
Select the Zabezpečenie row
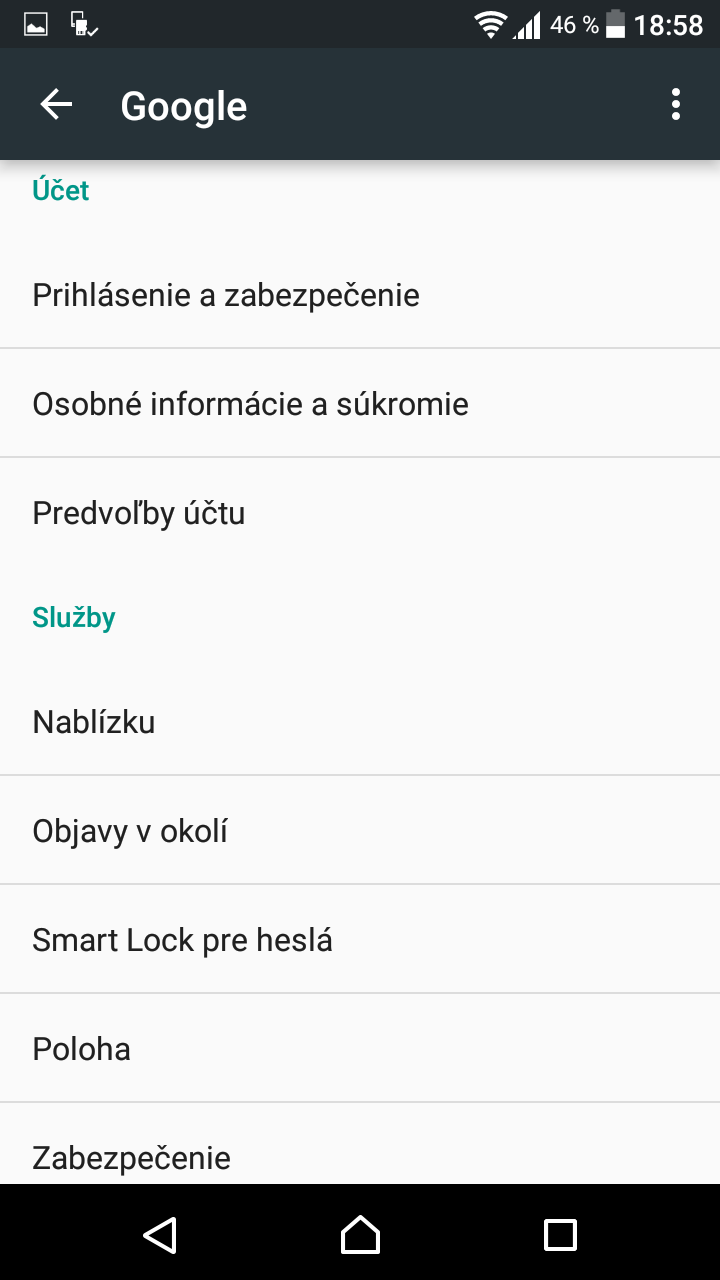tap(360, 1145)
